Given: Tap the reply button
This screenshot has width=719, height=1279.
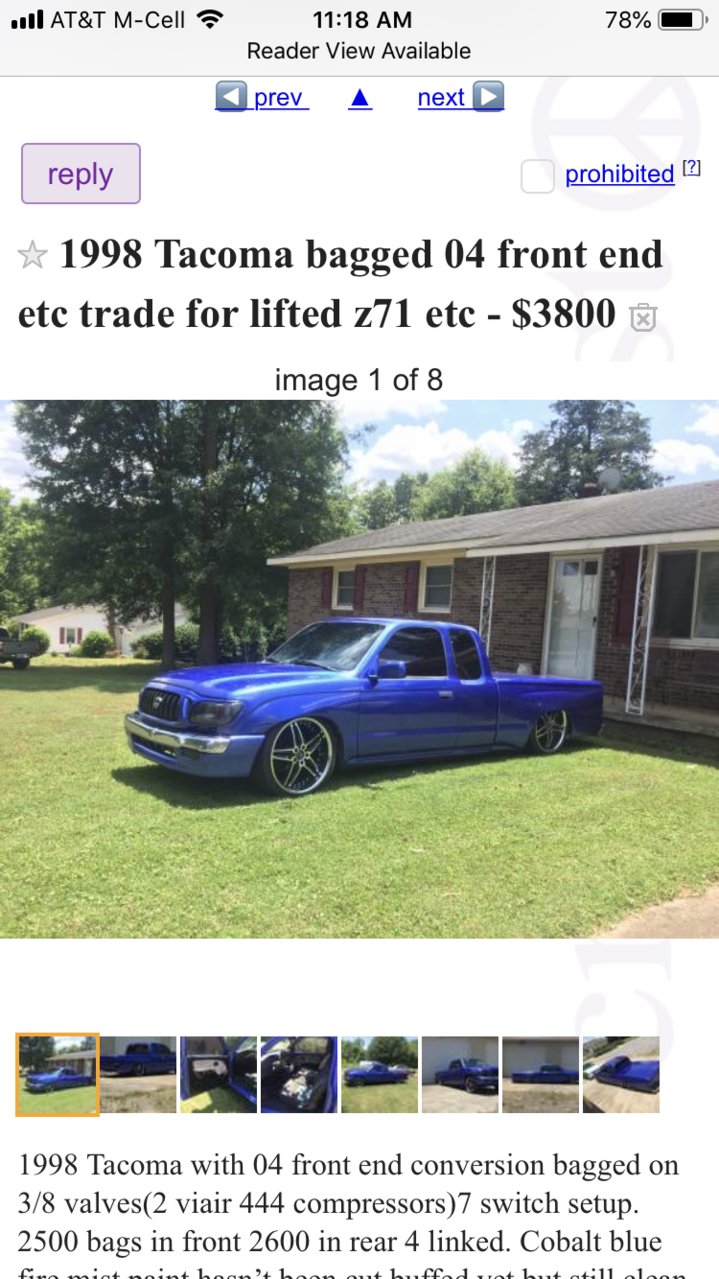Looking at the screenshot, I should click(81, 174).
